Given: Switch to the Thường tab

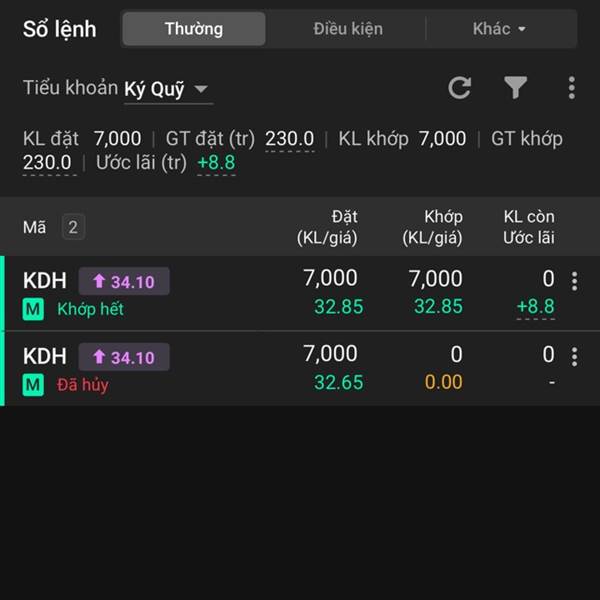Looking at the screenshot, I should 194,29.
